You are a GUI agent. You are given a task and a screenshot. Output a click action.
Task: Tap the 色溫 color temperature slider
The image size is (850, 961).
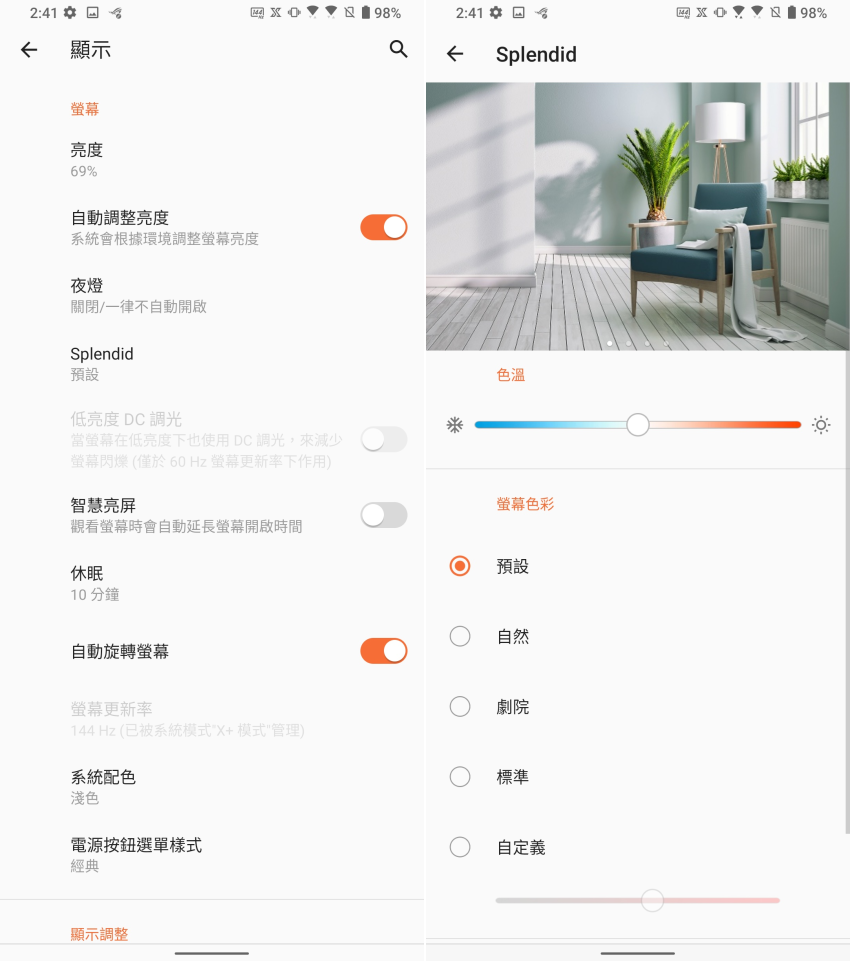pyautogui.click(x=637, y=425)
